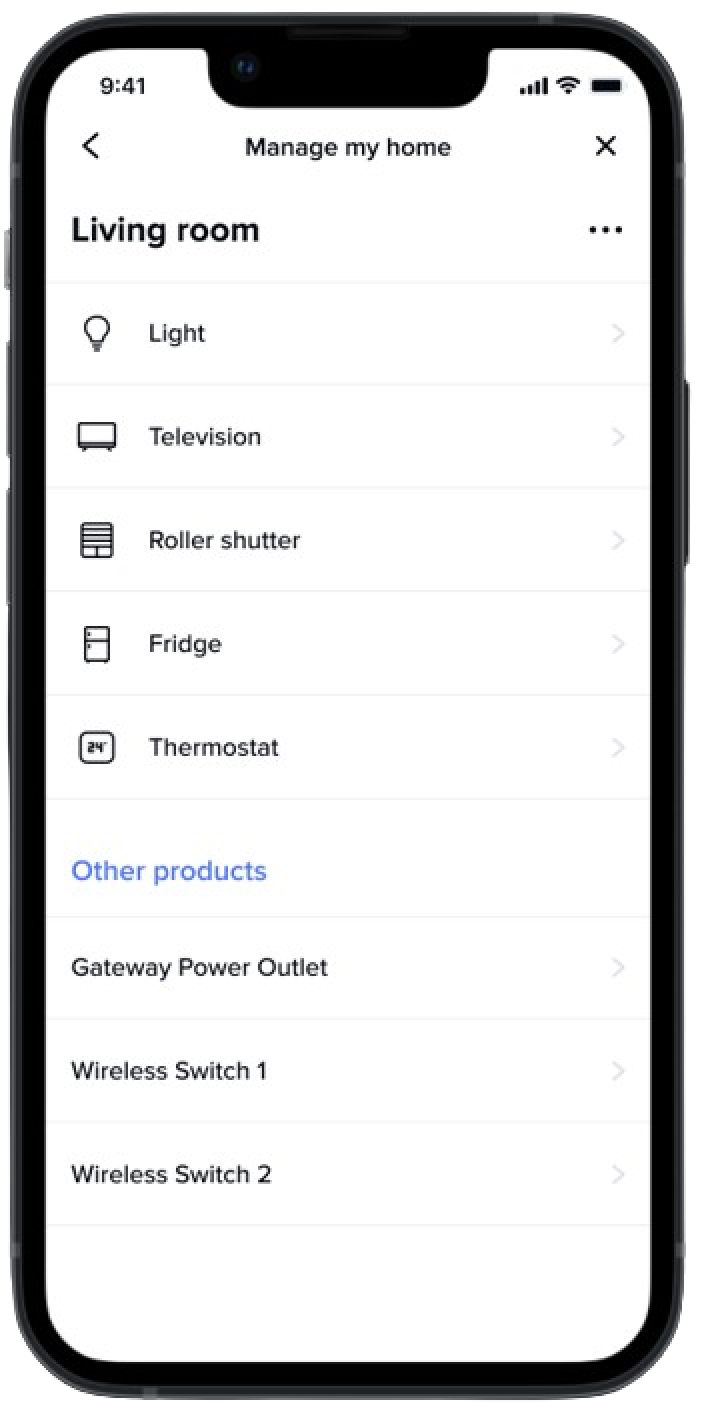Close the Manage my home screen

[x=605, y=146]
